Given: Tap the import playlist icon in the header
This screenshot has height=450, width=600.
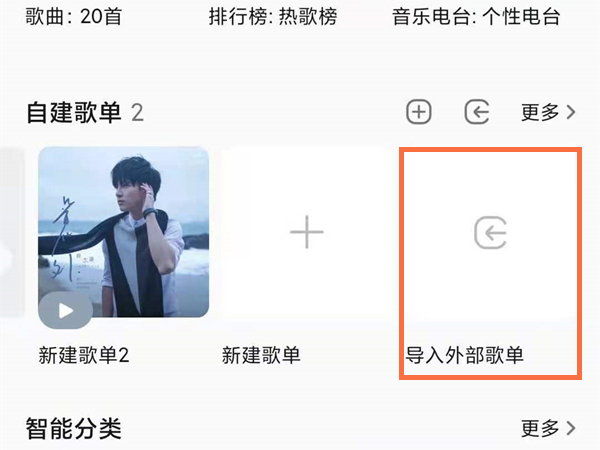Looking at the screenshot, I should (477, 112).
